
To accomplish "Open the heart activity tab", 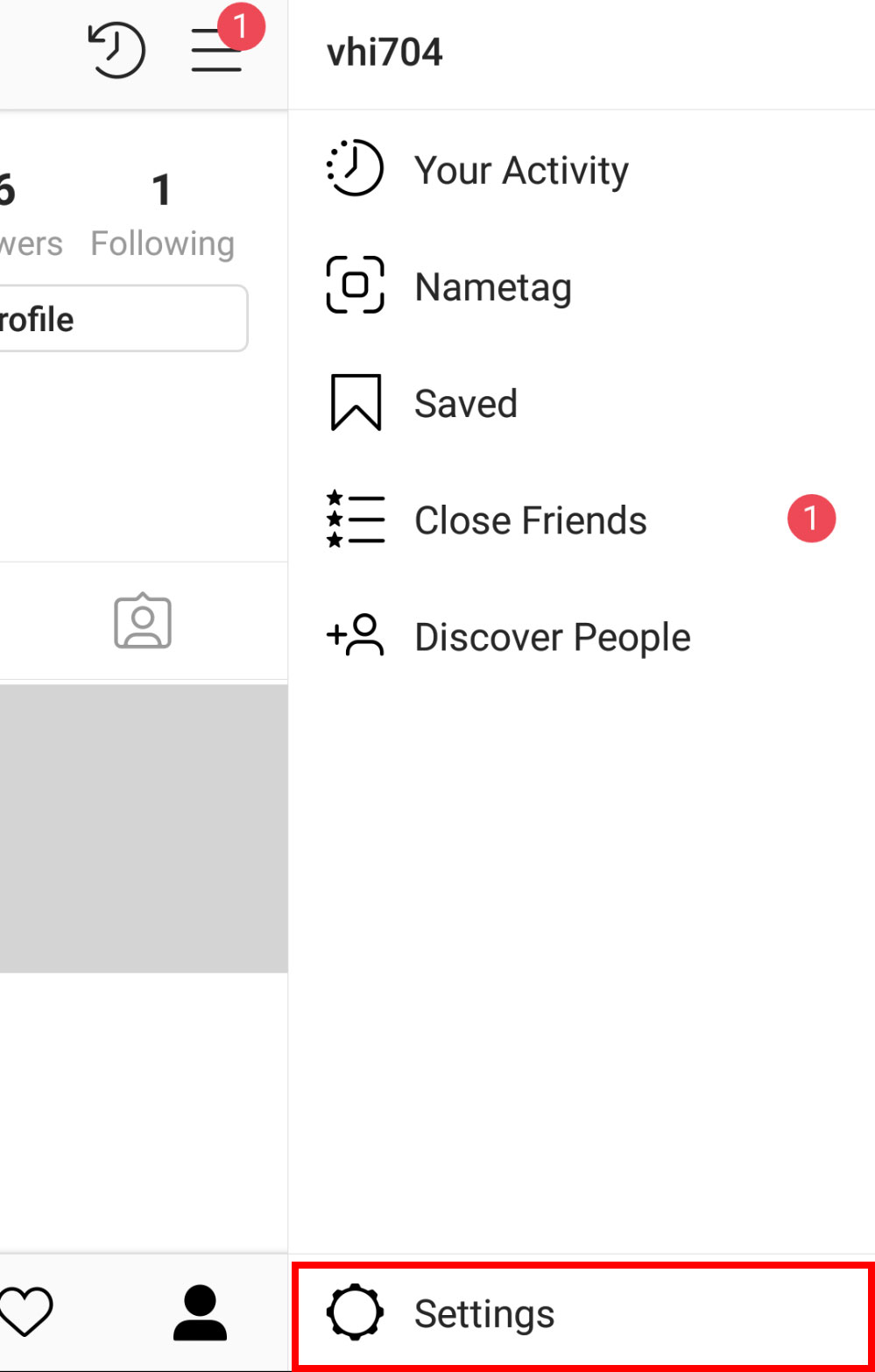I will pos(26,1312).
